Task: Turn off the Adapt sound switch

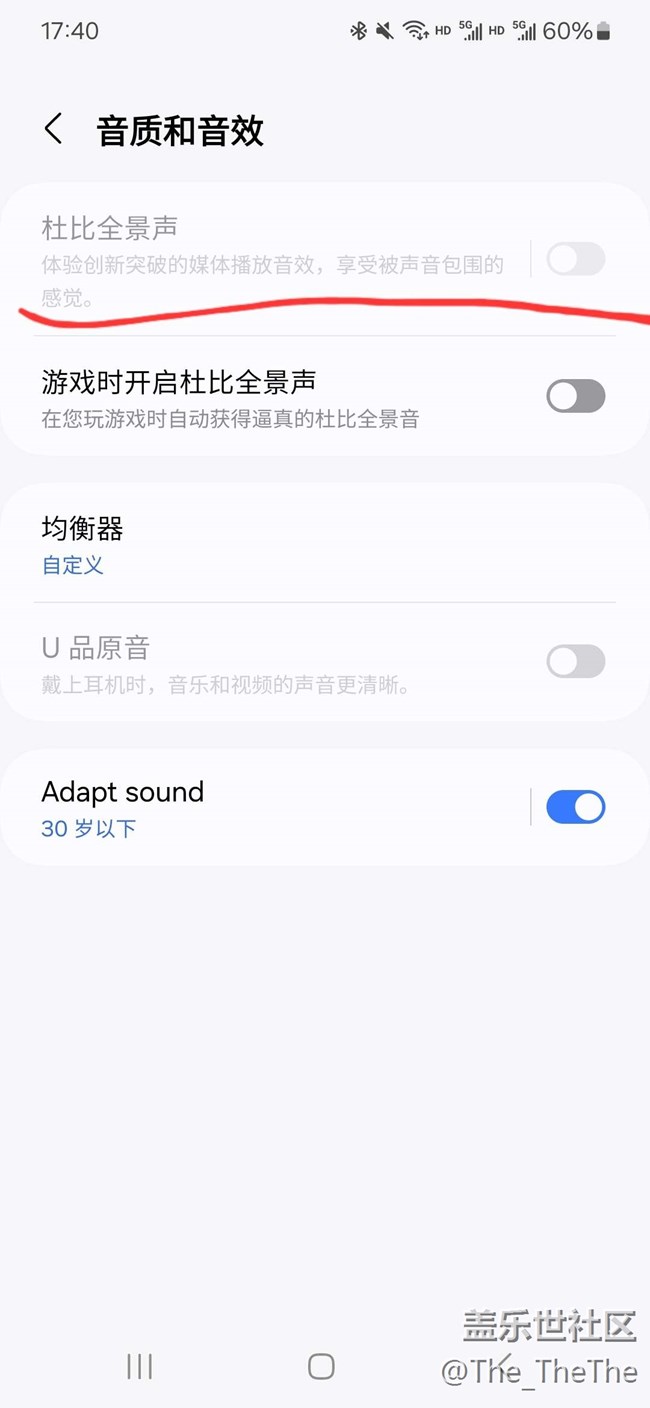Action: click(x=575, y=807)
